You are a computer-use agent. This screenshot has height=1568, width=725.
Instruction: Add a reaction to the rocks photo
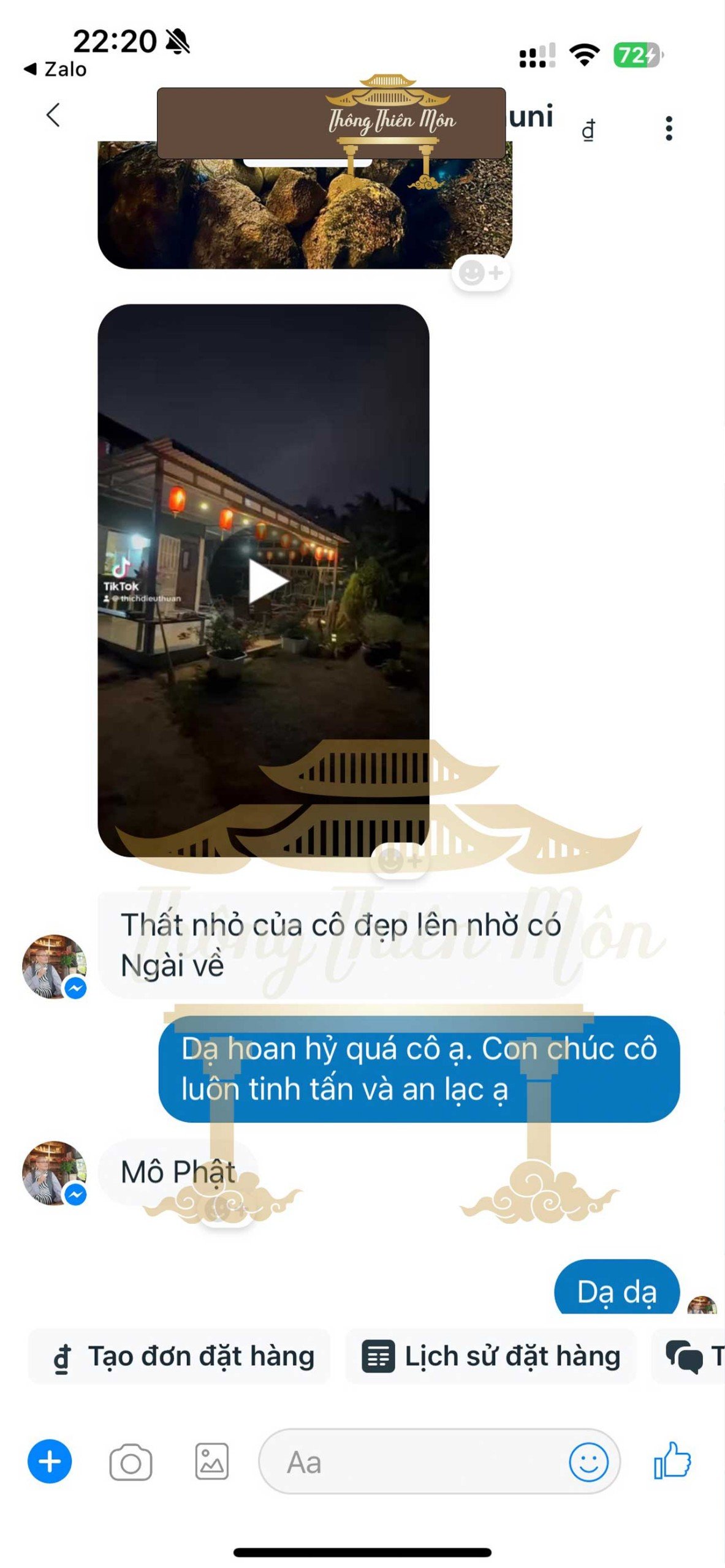[481, 273]
